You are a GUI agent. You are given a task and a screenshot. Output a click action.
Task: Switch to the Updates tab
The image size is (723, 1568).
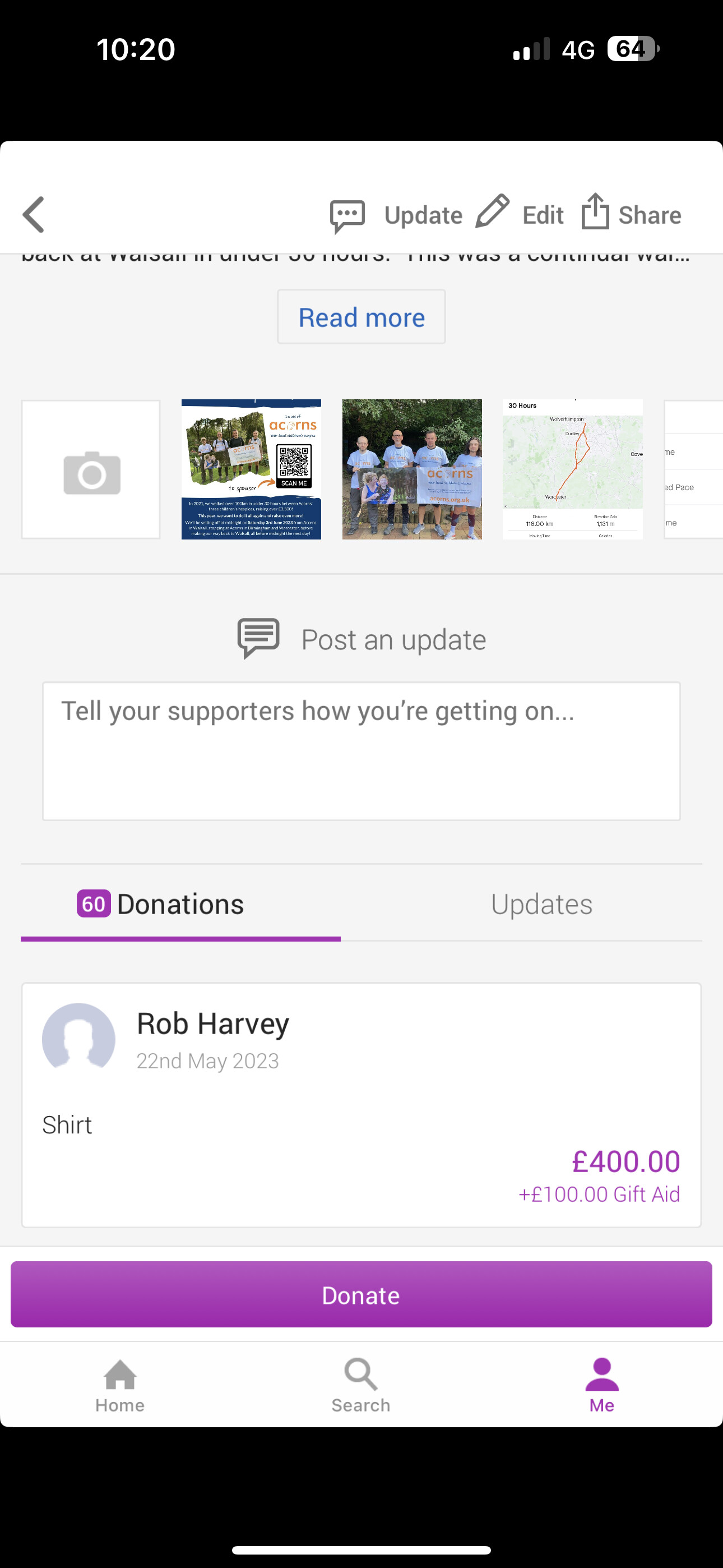pos(541,905)
